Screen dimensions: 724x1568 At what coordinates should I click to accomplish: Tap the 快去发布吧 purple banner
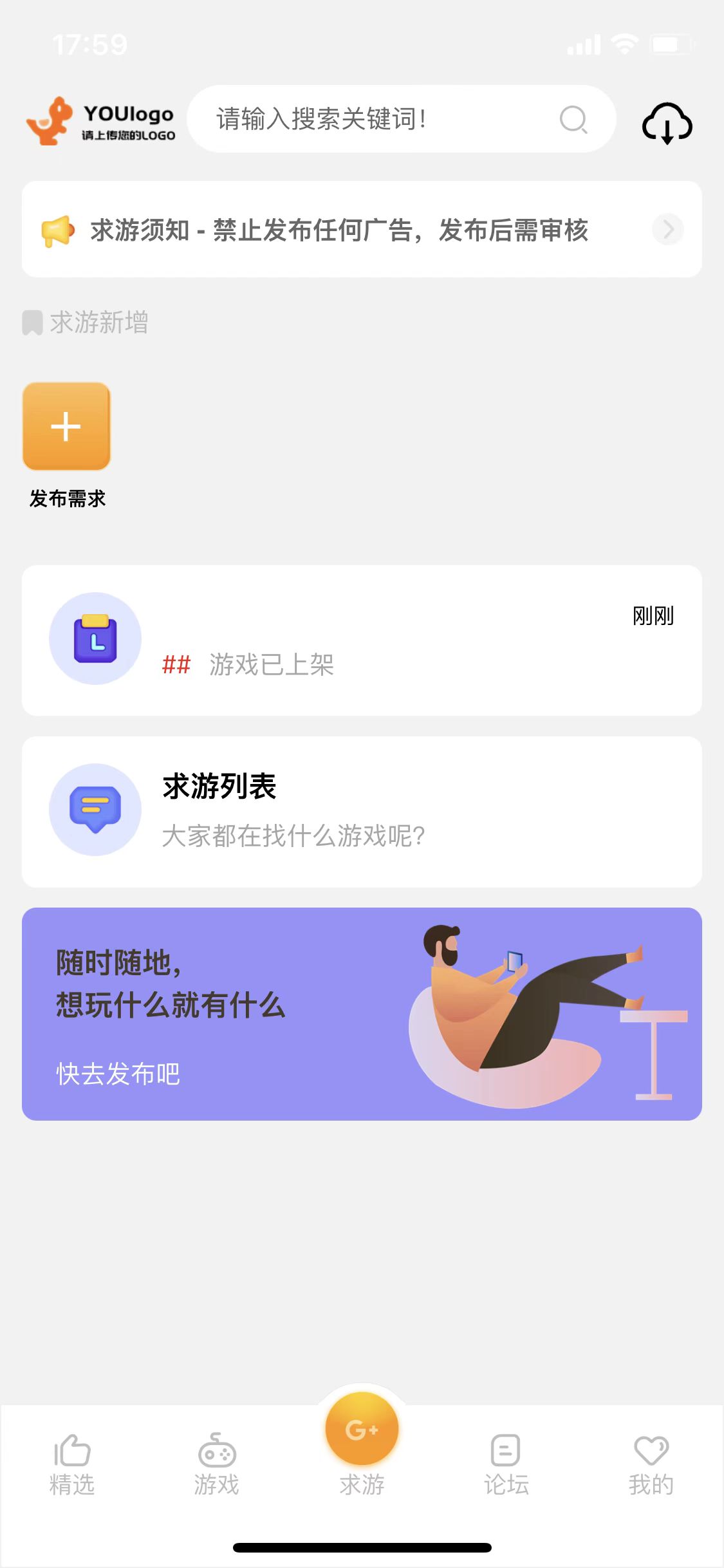tap(362, 1014)
